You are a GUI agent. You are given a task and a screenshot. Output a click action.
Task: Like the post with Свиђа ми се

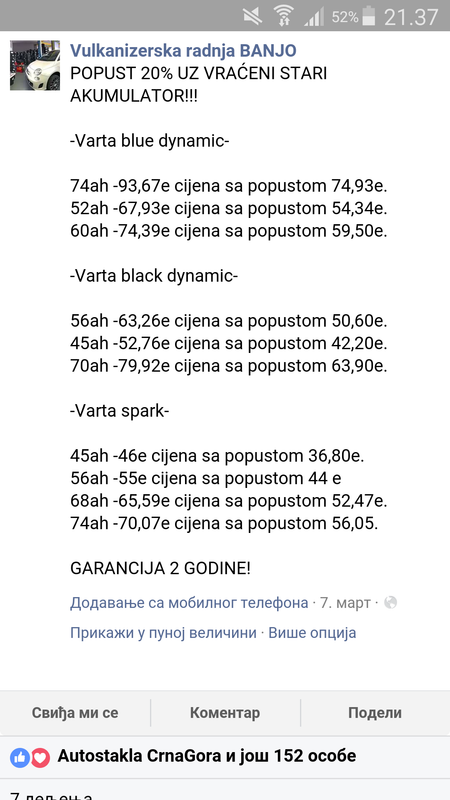pyautogui.click(x=75, y=713)
